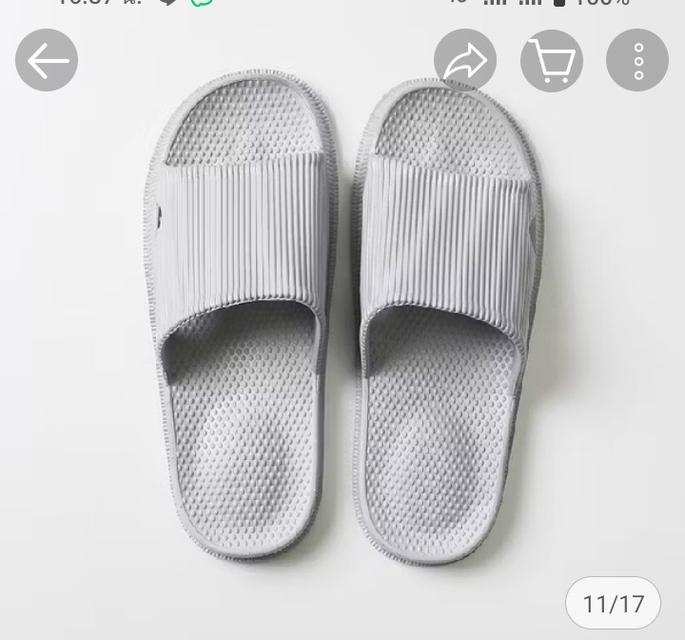Share this slipper product
This screenshot has height=640, width=685.
pos(465,61)
